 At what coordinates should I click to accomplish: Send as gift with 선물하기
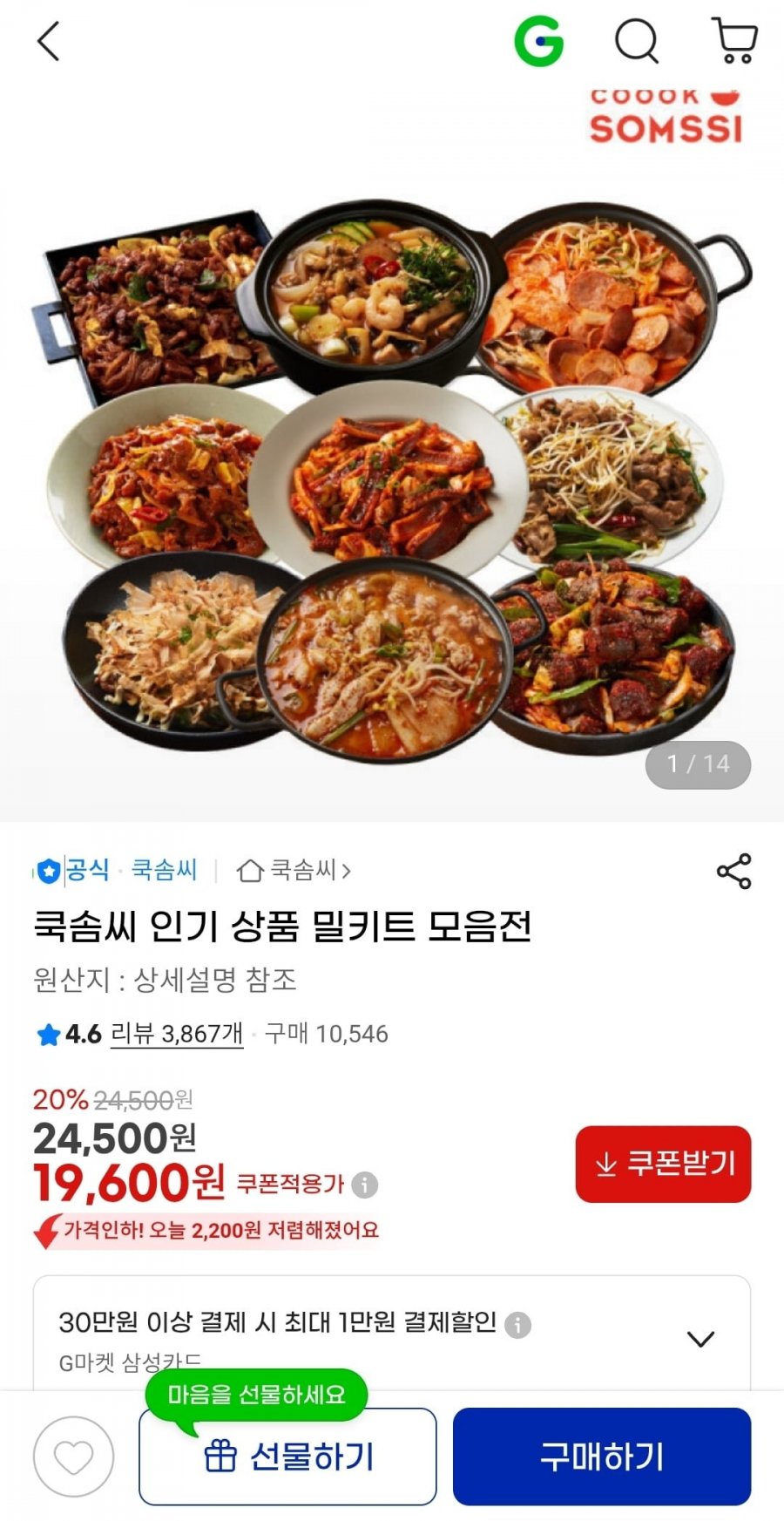(x=287, y=1456)
